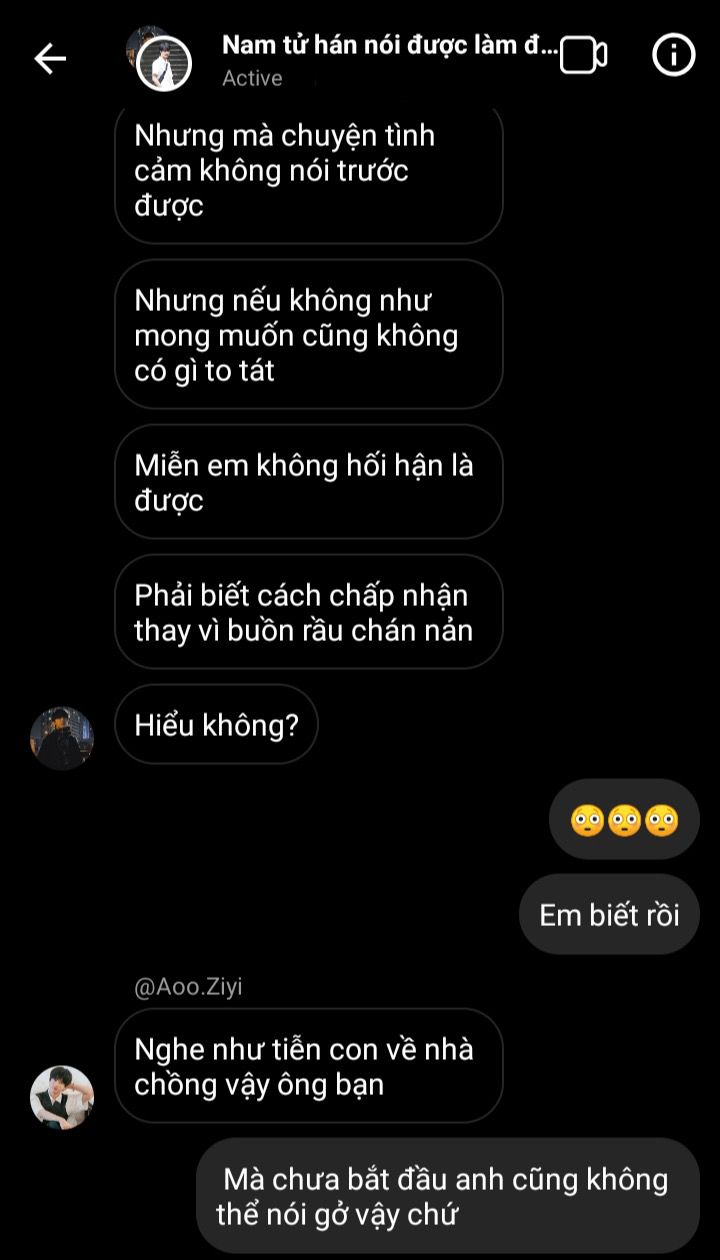Image resolution: width=720 pixels, height=1260 pixels.
Task: Open Aoo.Ziyi's profile picture
Action: pyautogui.click(x=62, y=1096)
